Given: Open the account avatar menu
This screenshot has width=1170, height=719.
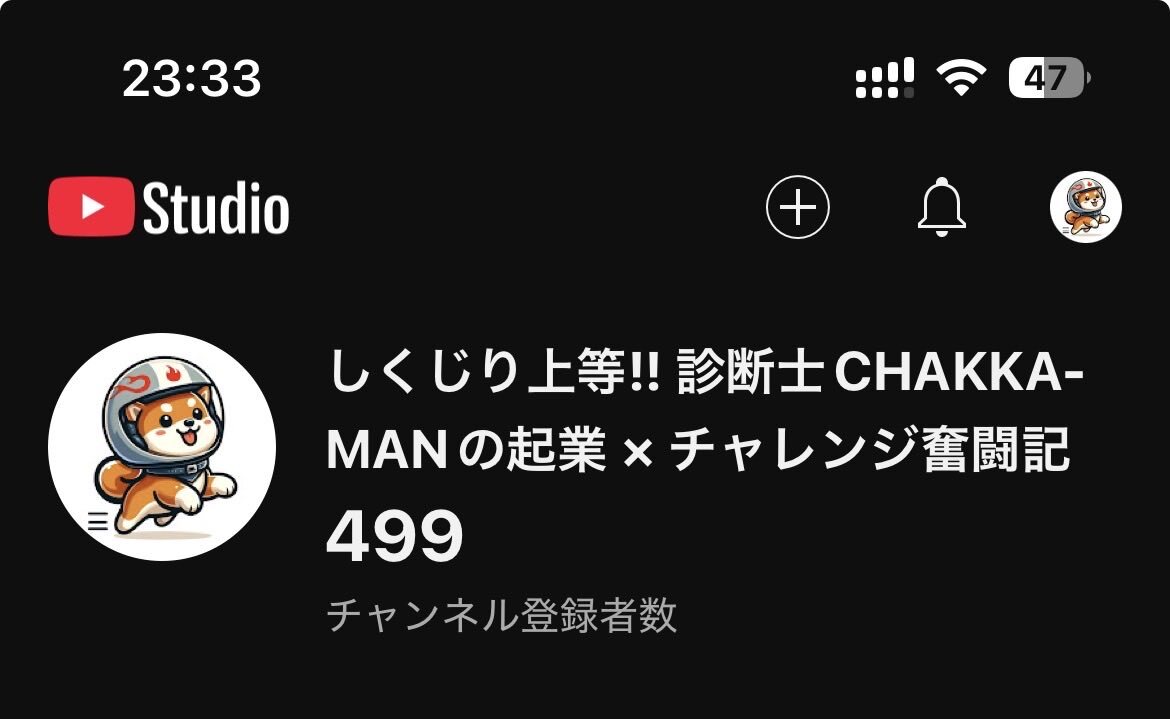Looking at the screenshot, I should (x=1085, y=208).
